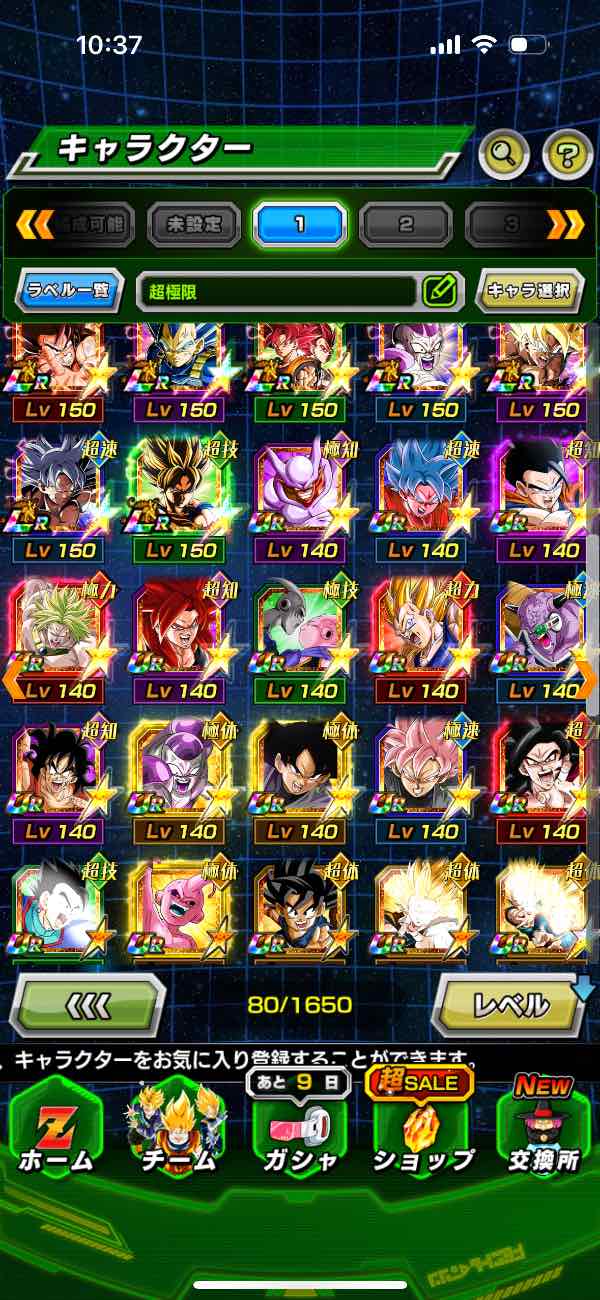Change sorting with the レベル button
This screenshot has width=600, height=1300.
pyautogui.click(x=510, y=1004)
